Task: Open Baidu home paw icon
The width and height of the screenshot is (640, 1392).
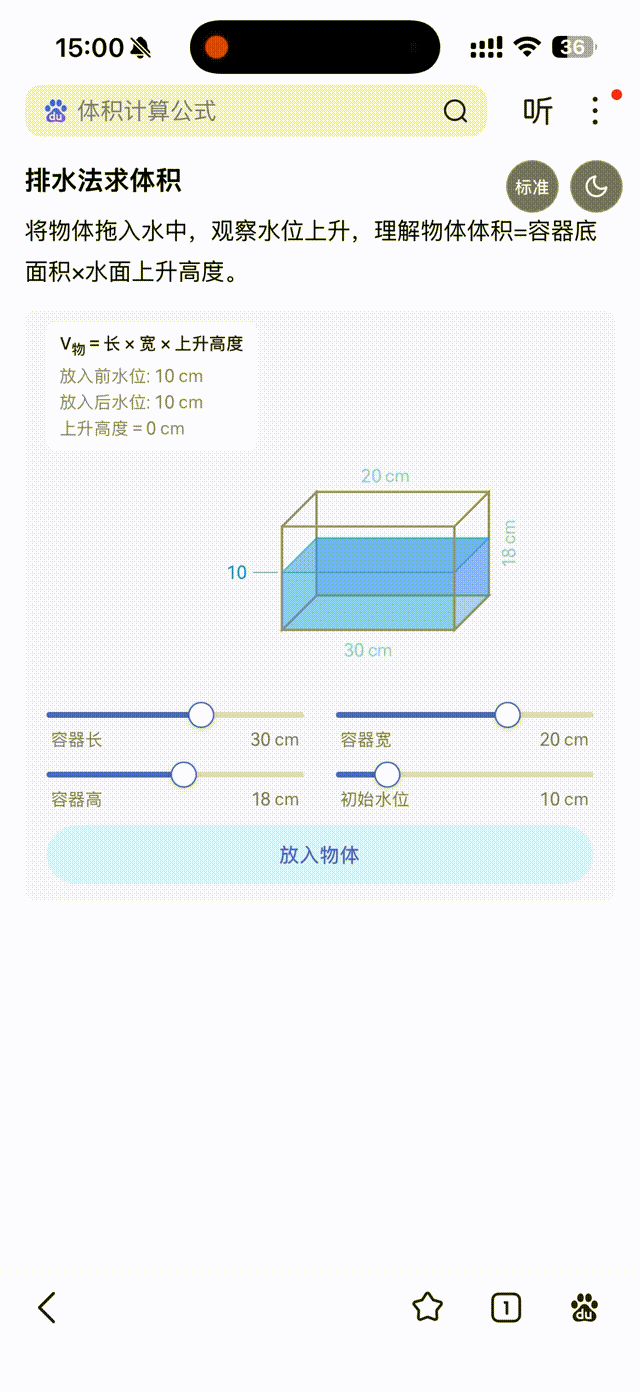Action: pyautogui.click(x=585, y=1307)
